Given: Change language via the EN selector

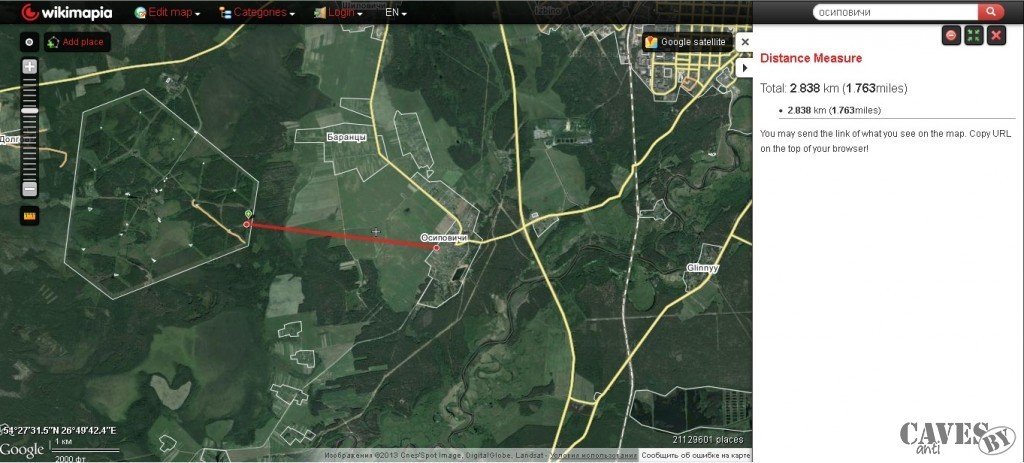Looking at the screenshot, I should [396, 13].
